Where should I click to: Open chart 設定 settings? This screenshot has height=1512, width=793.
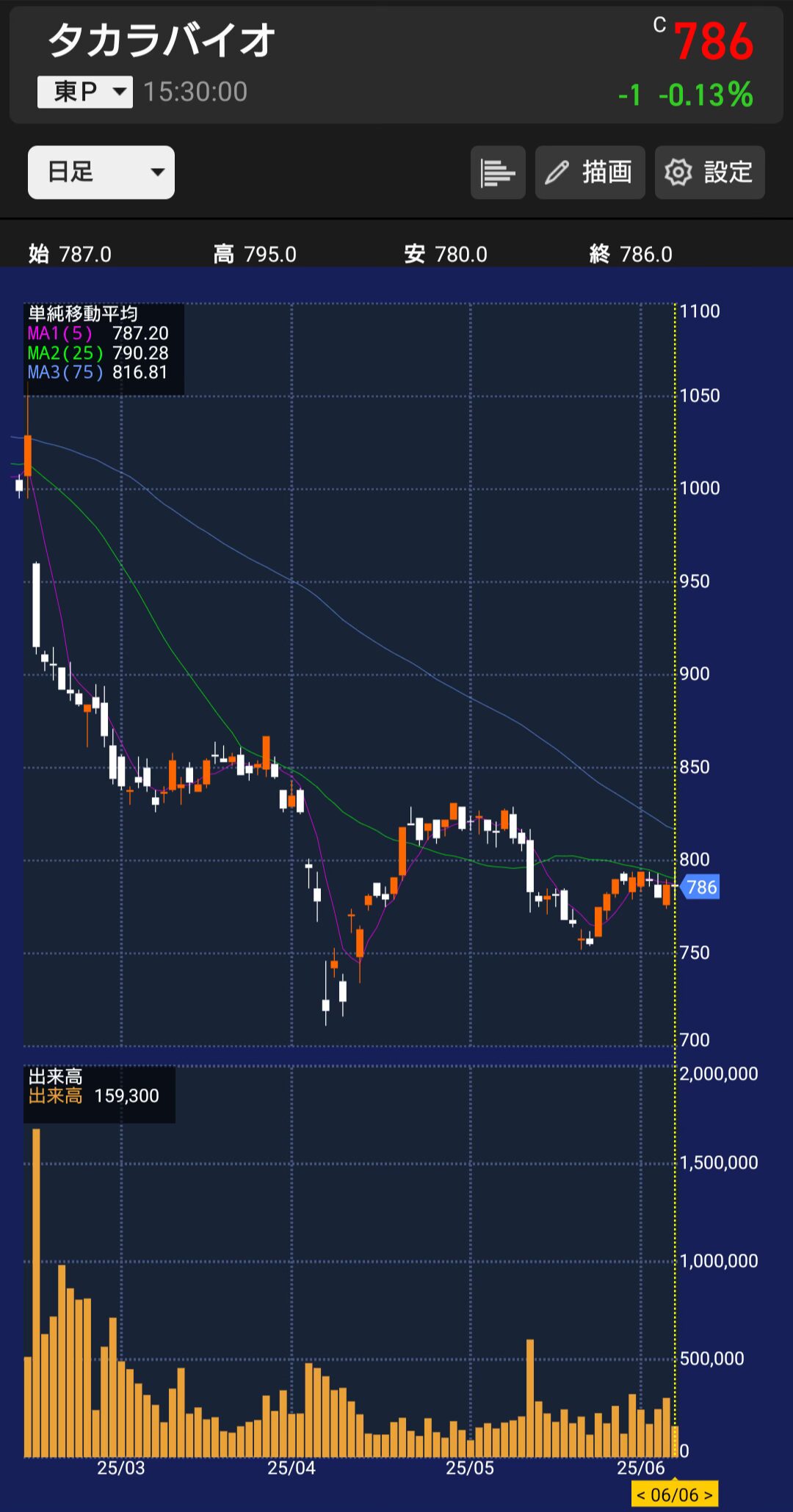(709, 172)
